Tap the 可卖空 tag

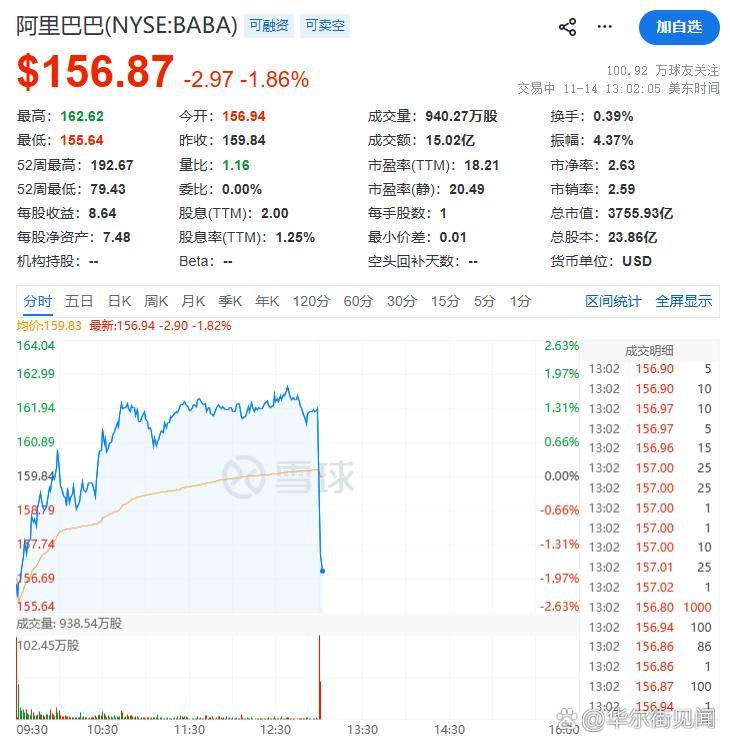coord(325,26)
